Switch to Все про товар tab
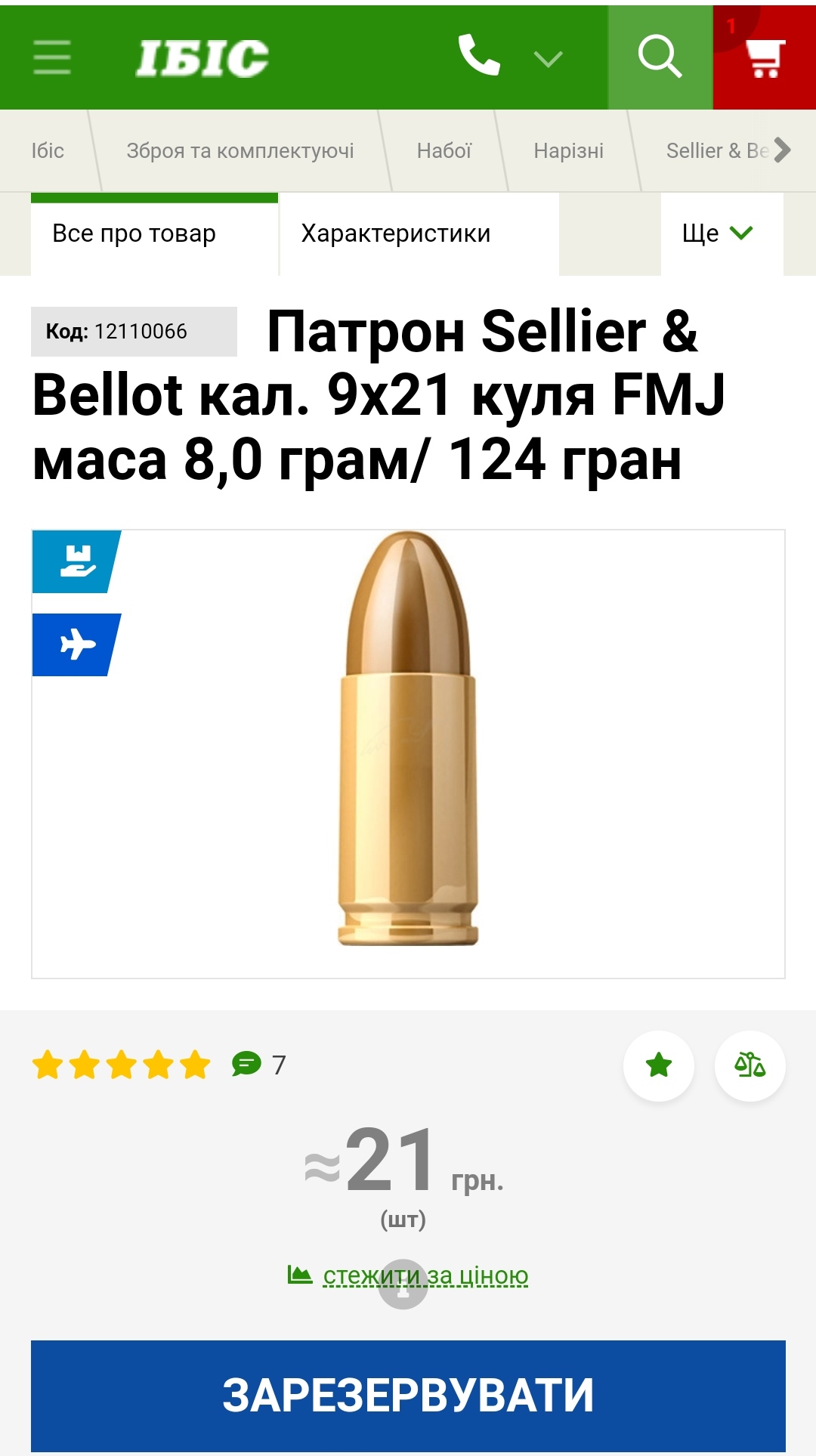The height and width of the screenshot is (1456, 816). (134, 234)
